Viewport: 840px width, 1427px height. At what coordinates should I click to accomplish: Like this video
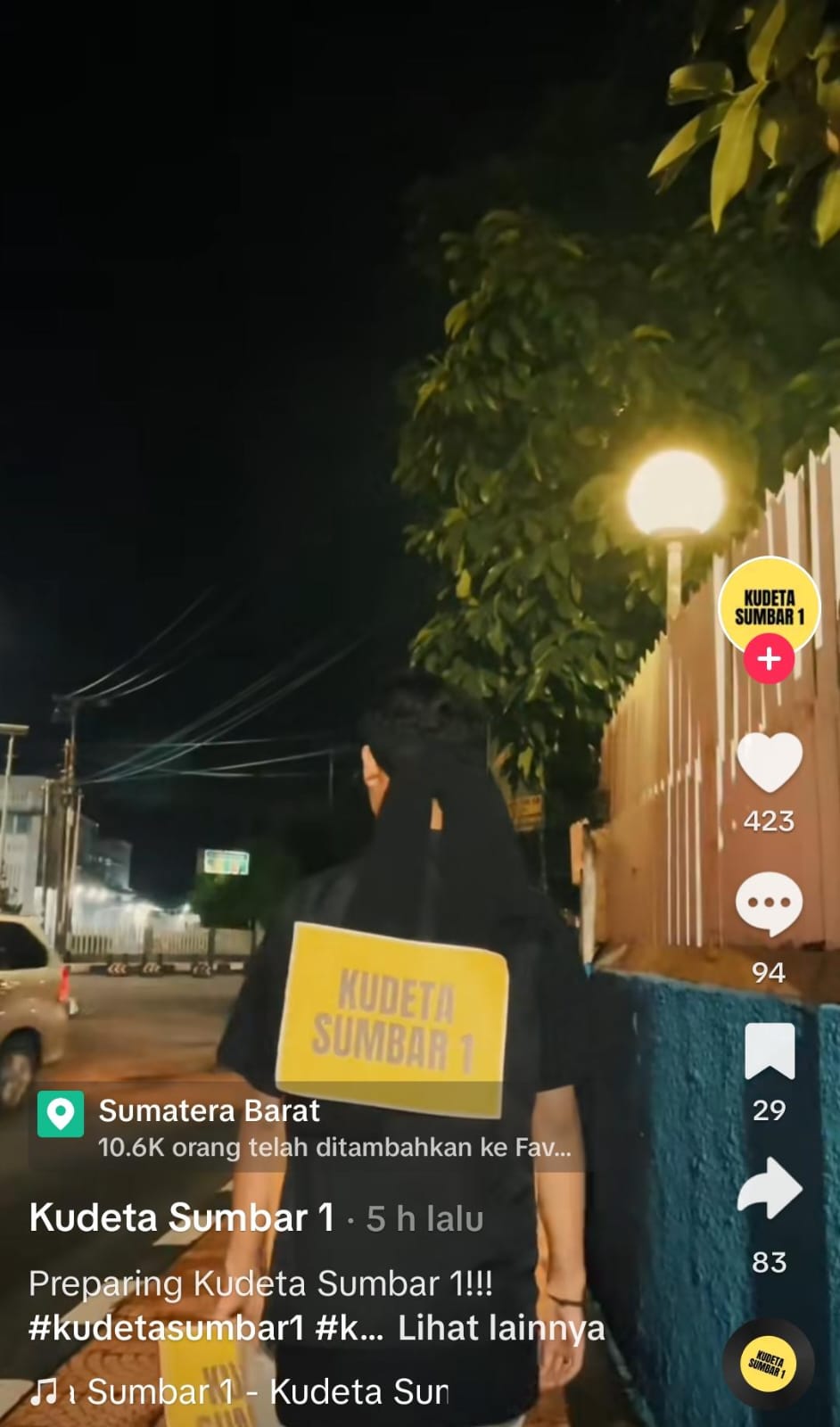coord(769,763)
